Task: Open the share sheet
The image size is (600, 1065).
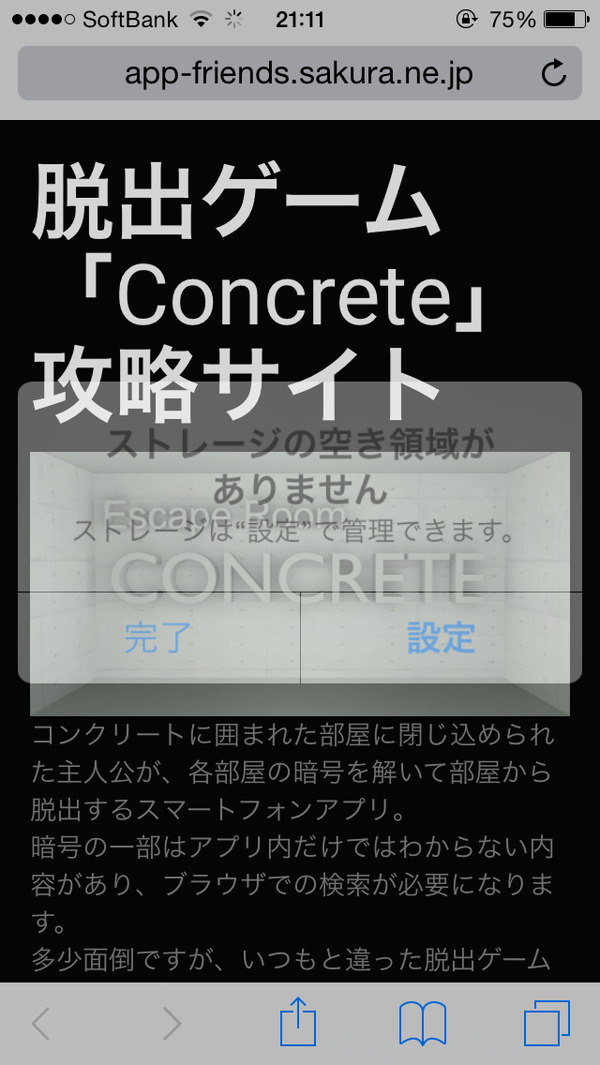Action: pyautogui.click(x=298, y=1024)
